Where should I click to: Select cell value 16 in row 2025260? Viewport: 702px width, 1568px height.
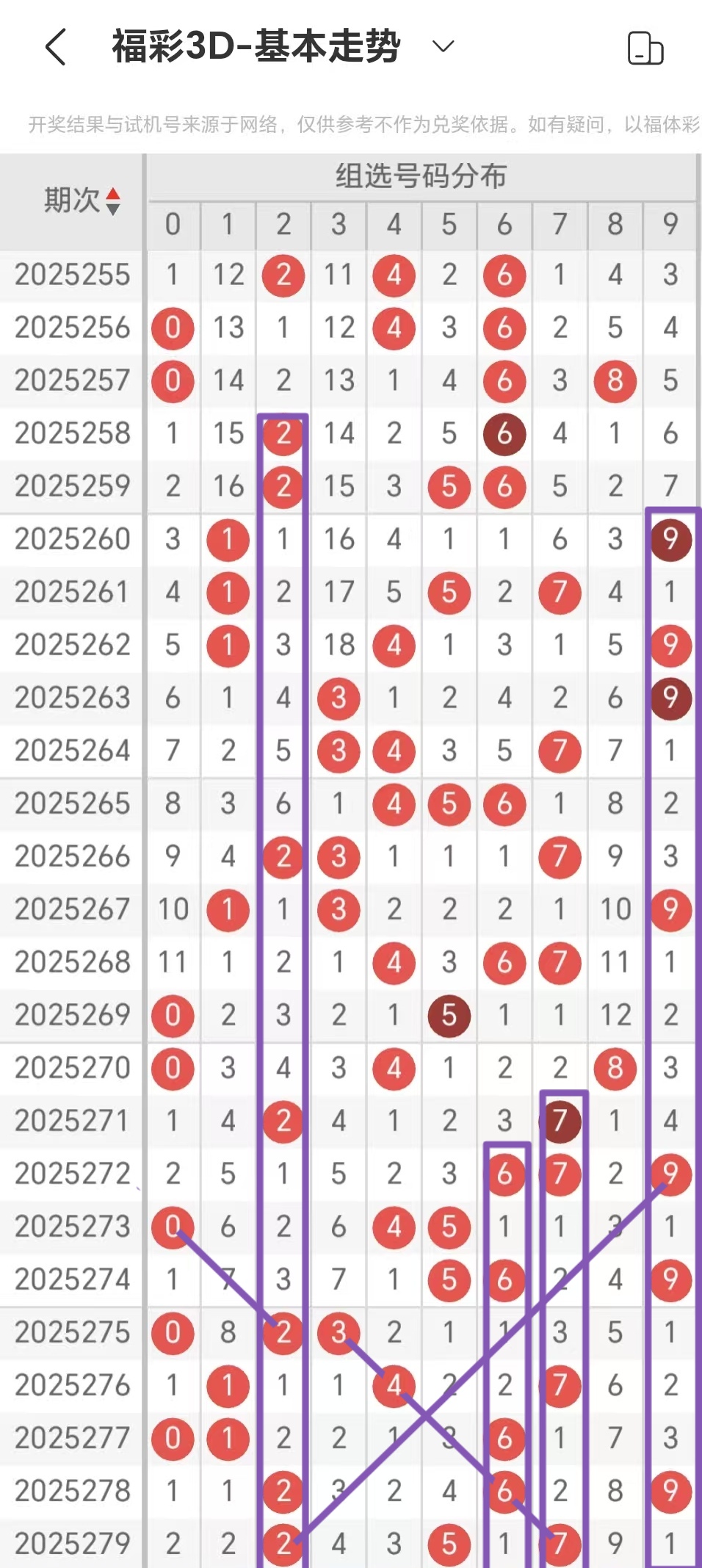(x=338, y=539)
